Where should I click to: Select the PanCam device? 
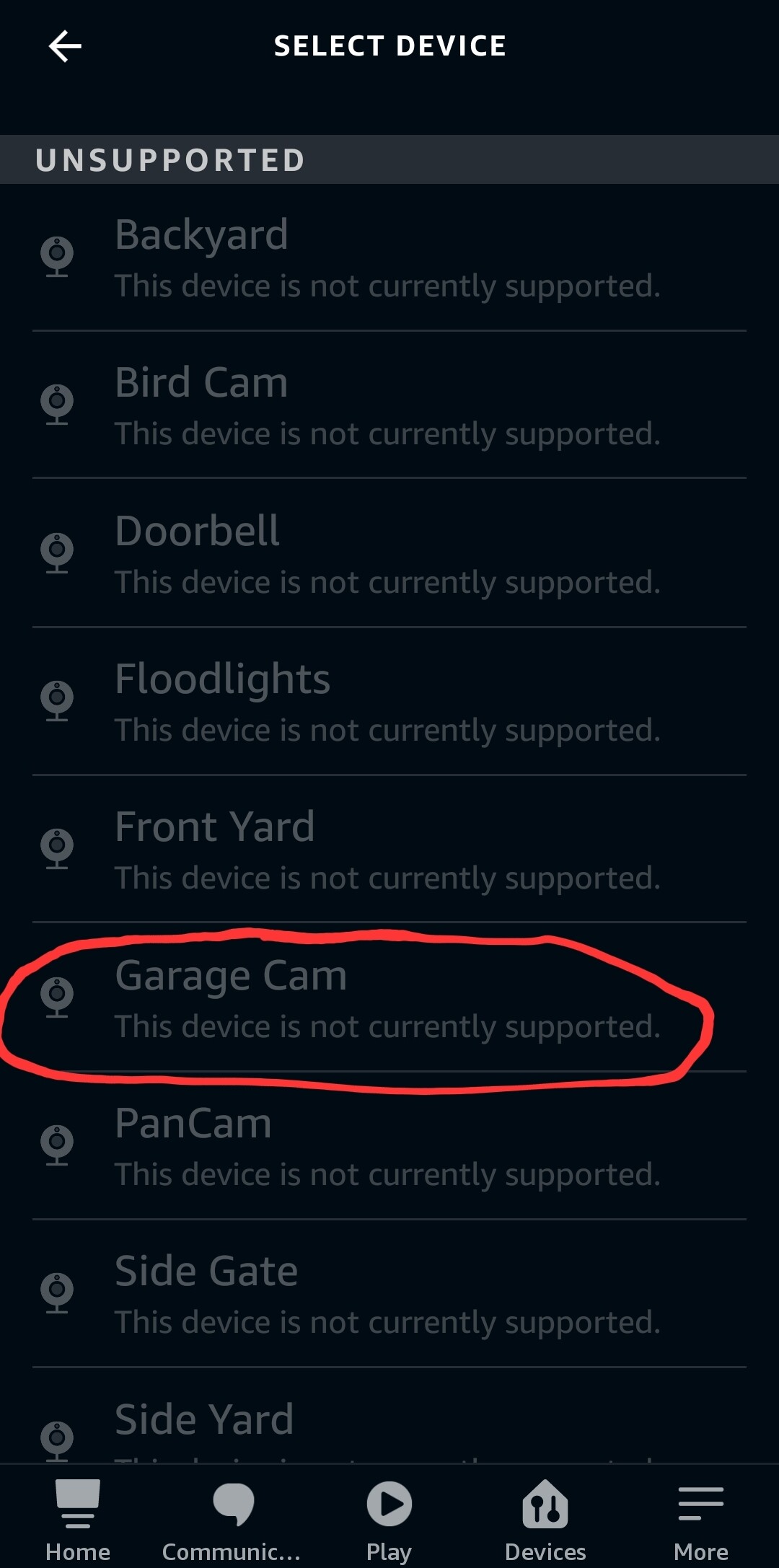389,1145
